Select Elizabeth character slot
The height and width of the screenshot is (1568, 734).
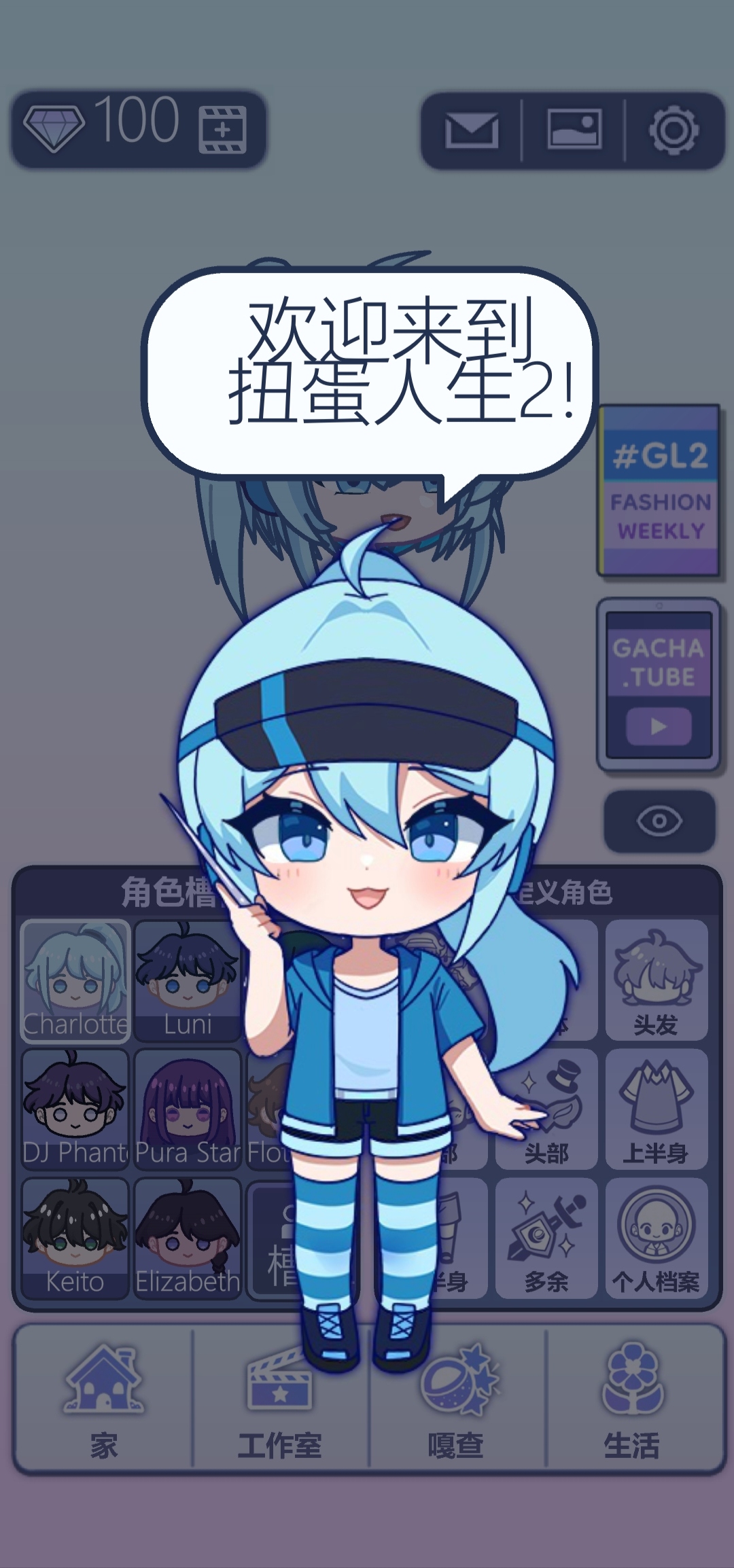[x=187, y=1238]
